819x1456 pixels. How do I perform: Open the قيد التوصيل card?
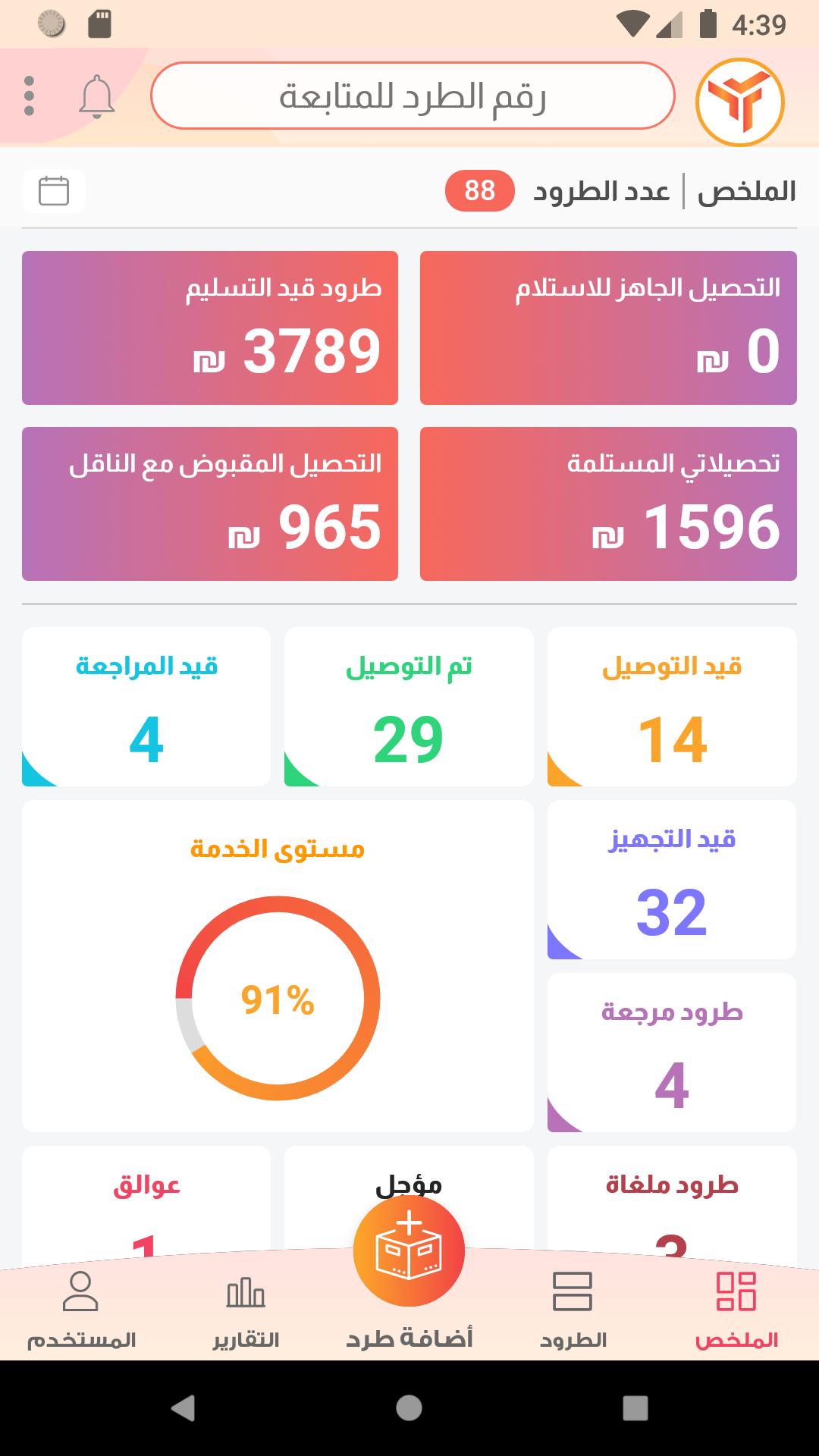pyautogui.click(x=672, y=706)
